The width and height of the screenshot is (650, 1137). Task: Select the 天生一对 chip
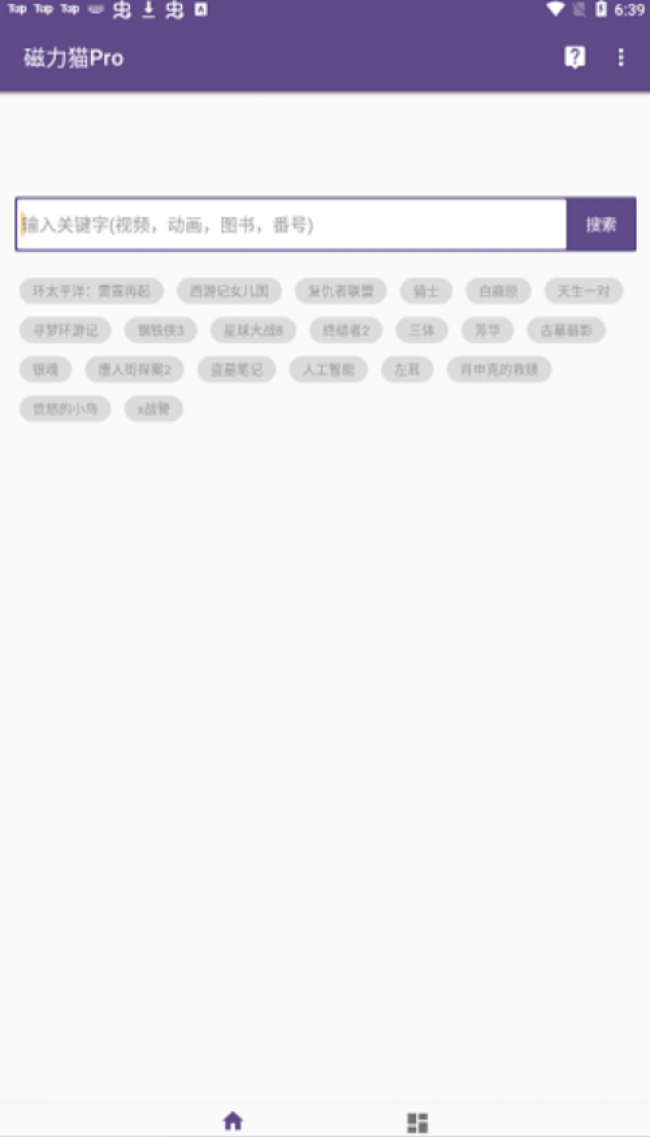click(x=584, y=291)
